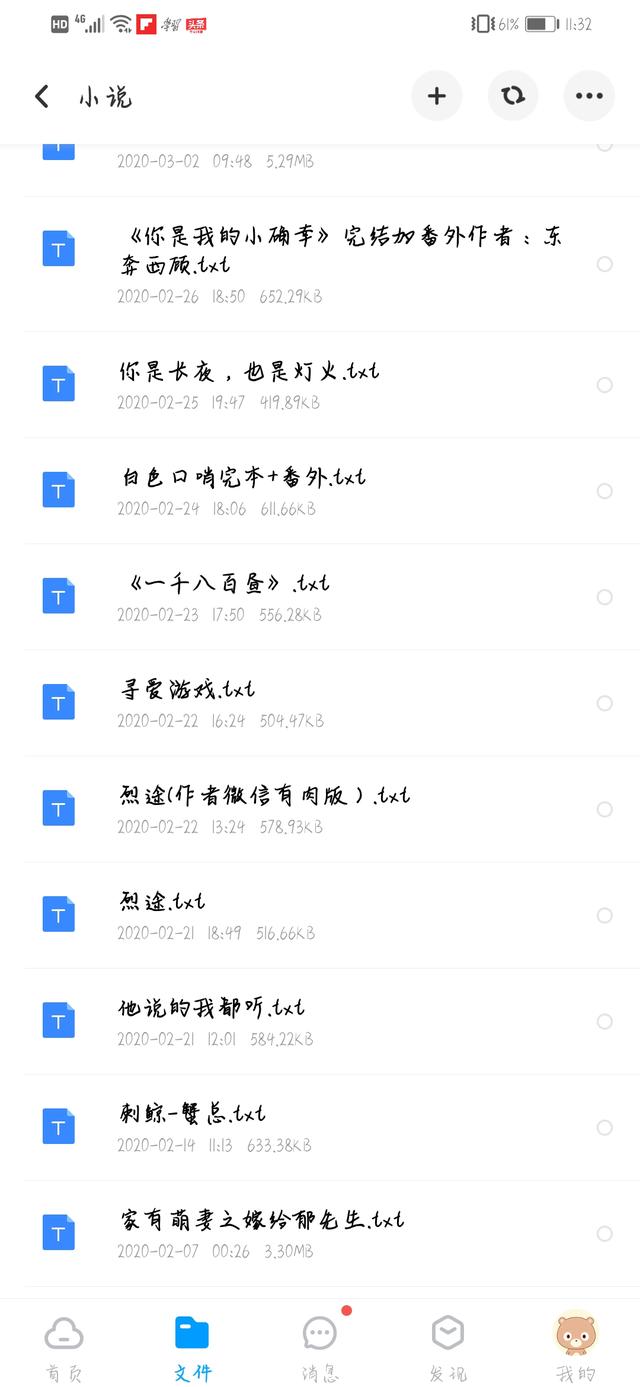The height and width of the screenshot is (1387, 640).
Task: Open the 消息 tab
Action: (320, 1347)
